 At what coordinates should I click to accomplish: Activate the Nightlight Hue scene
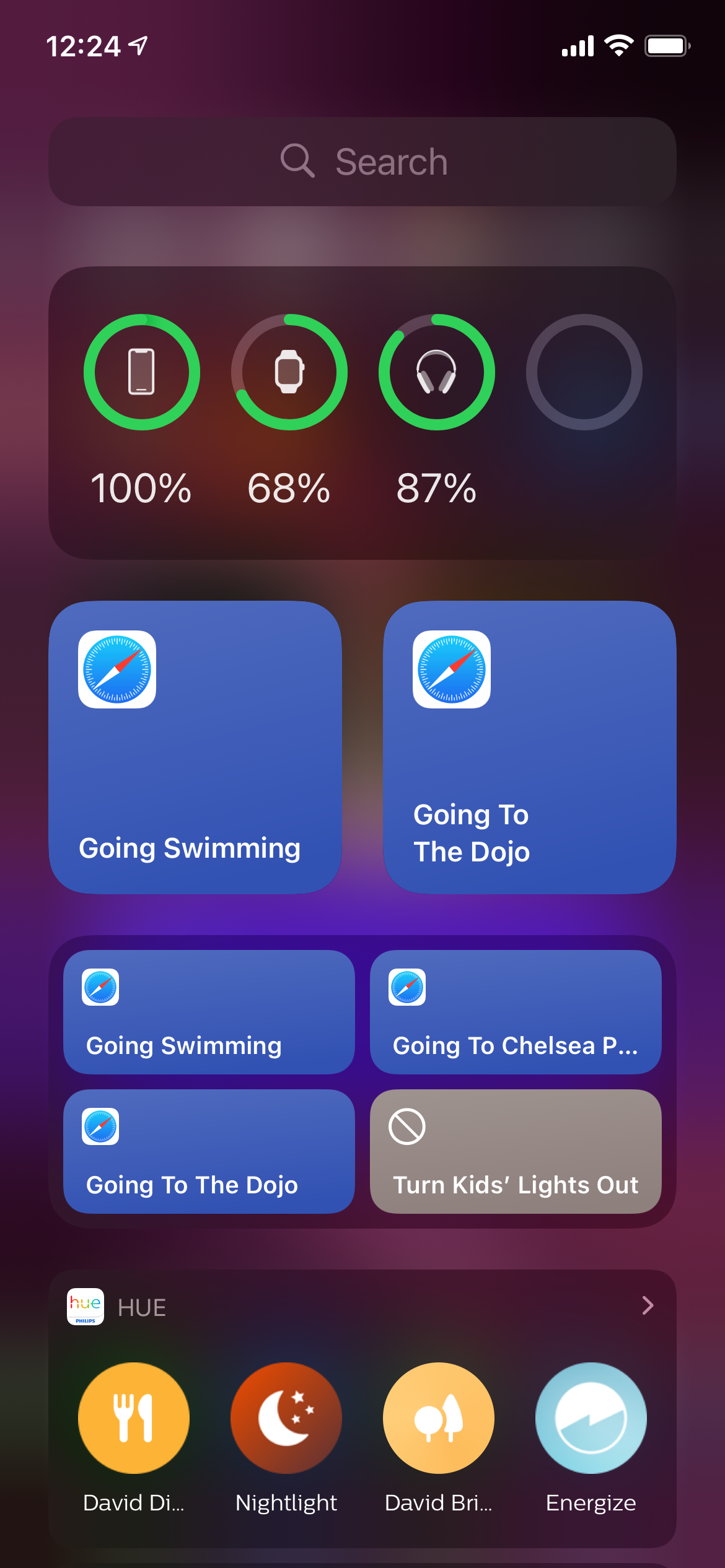(x=286, y=1418)
